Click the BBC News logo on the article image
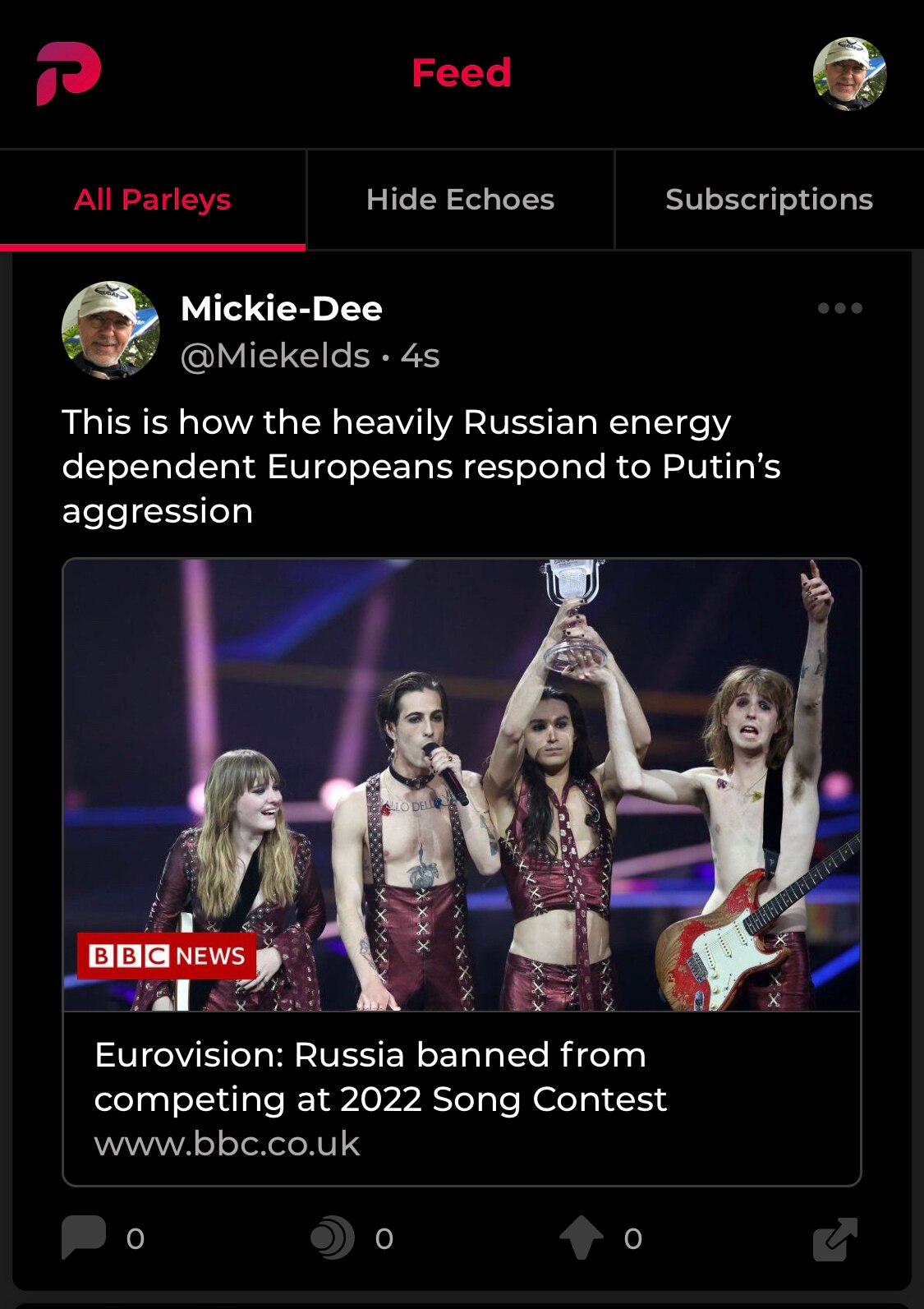The image size is (924, 1309). (x=166, y=956)
